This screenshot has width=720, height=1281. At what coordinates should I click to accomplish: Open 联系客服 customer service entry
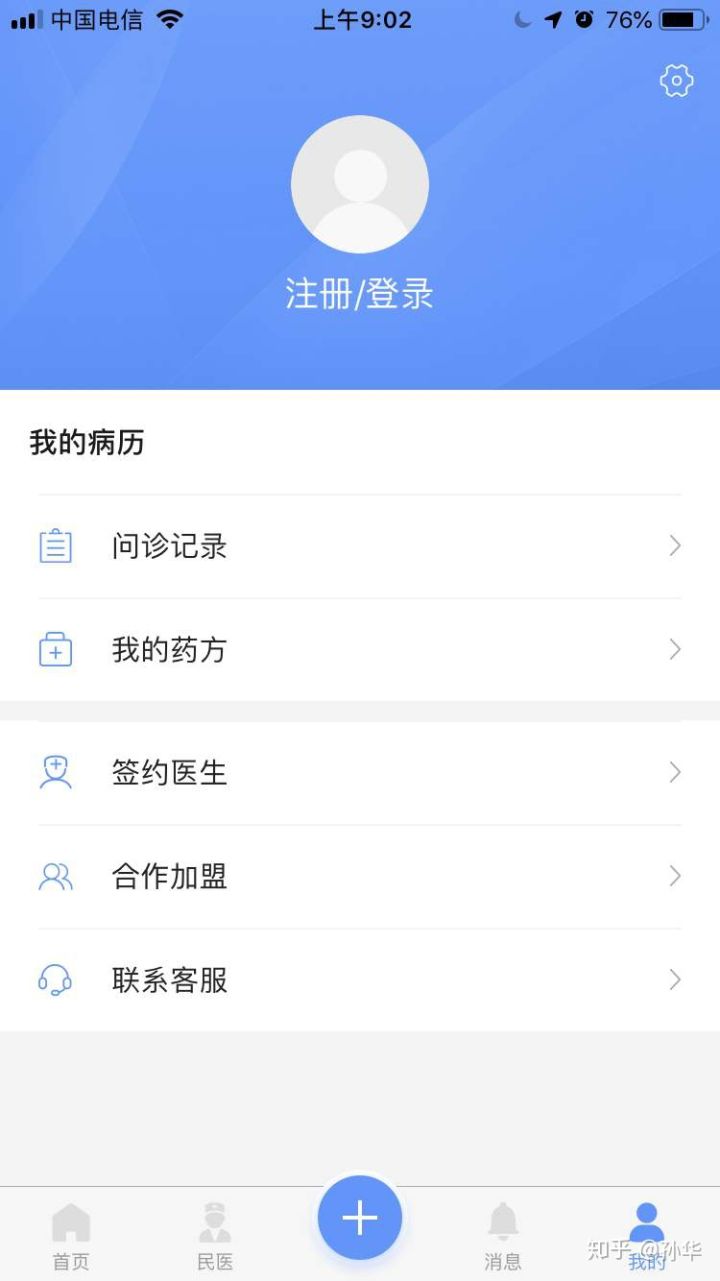click(x=169, y=980)
